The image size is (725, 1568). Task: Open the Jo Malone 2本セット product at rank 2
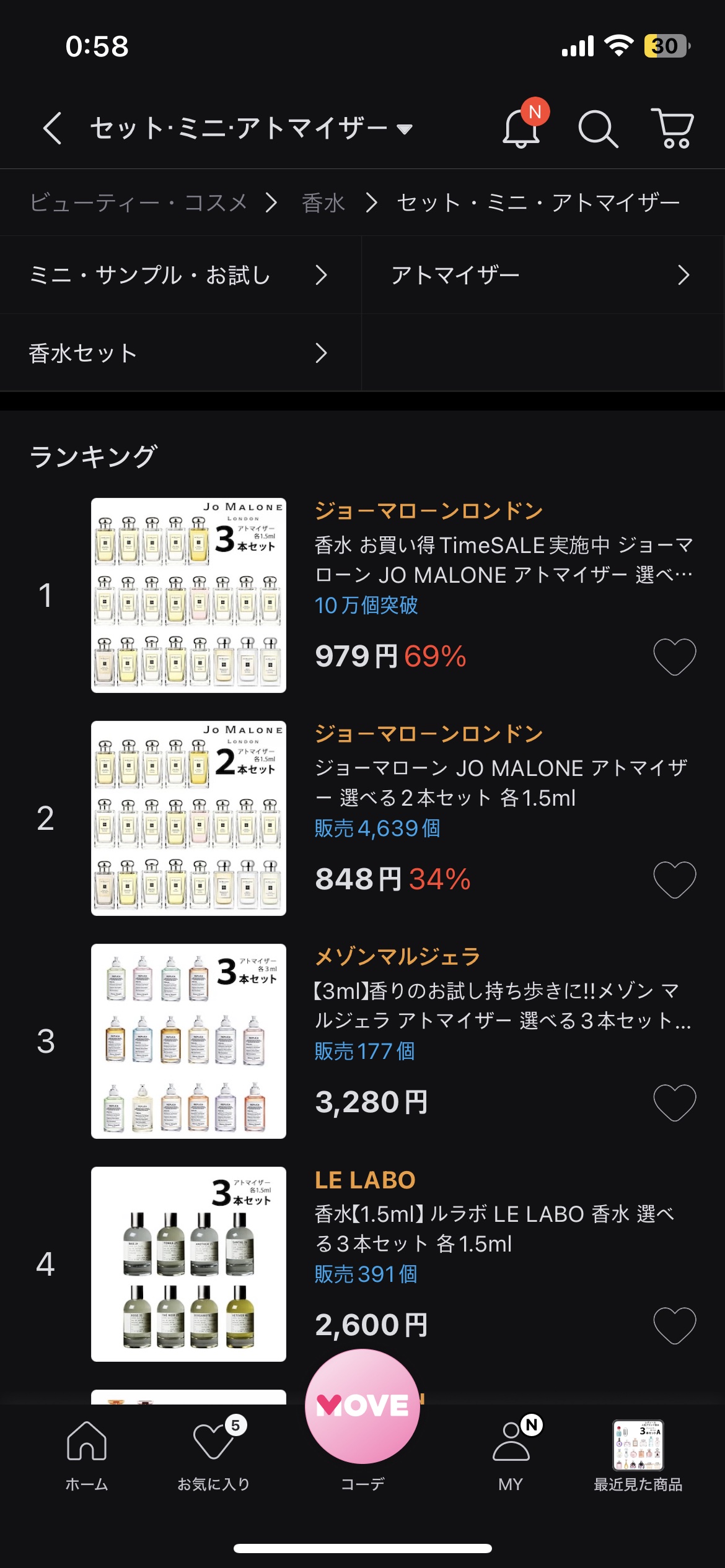point(188,818)
